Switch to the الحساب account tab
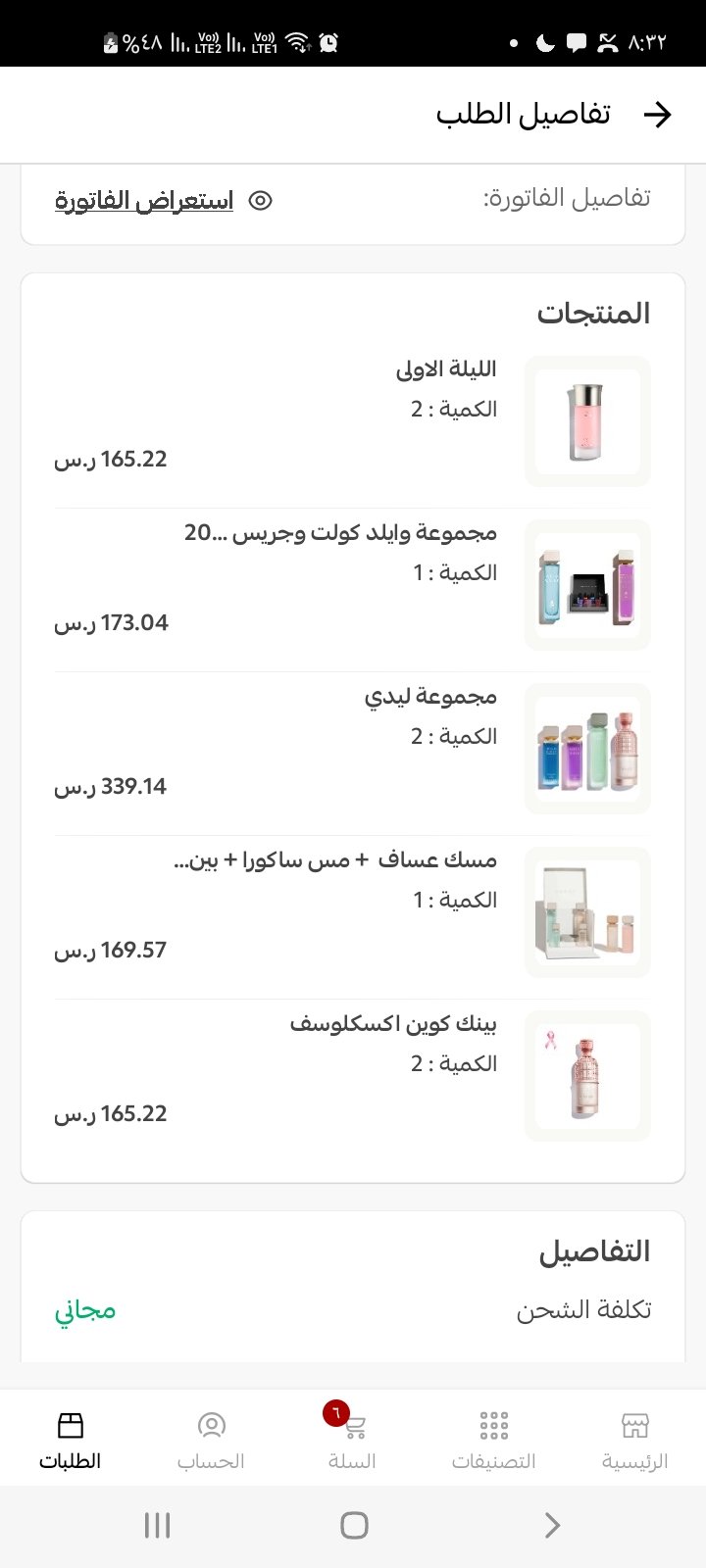 [x=211, y=1439]
